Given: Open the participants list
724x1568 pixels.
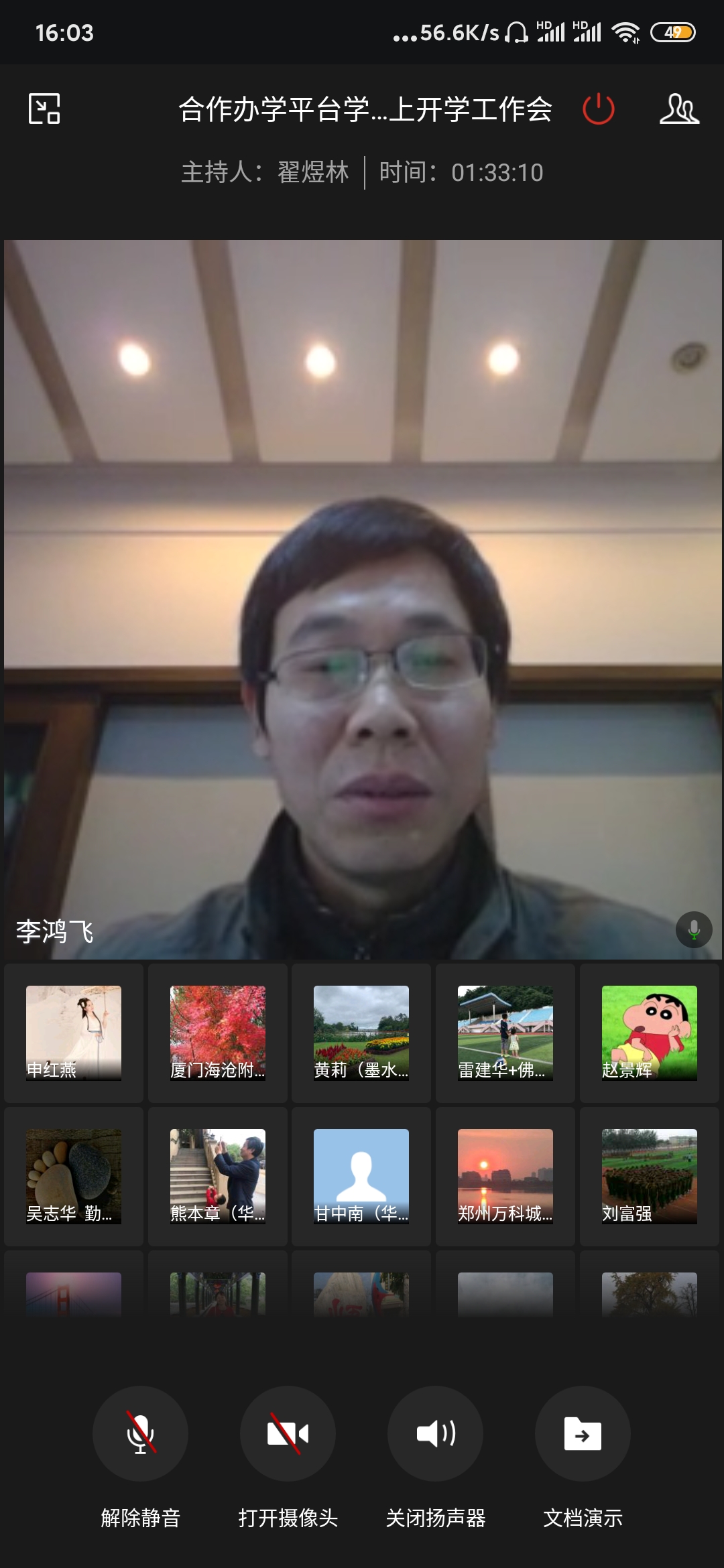Looking at the screenshot, I should [678, 109].
